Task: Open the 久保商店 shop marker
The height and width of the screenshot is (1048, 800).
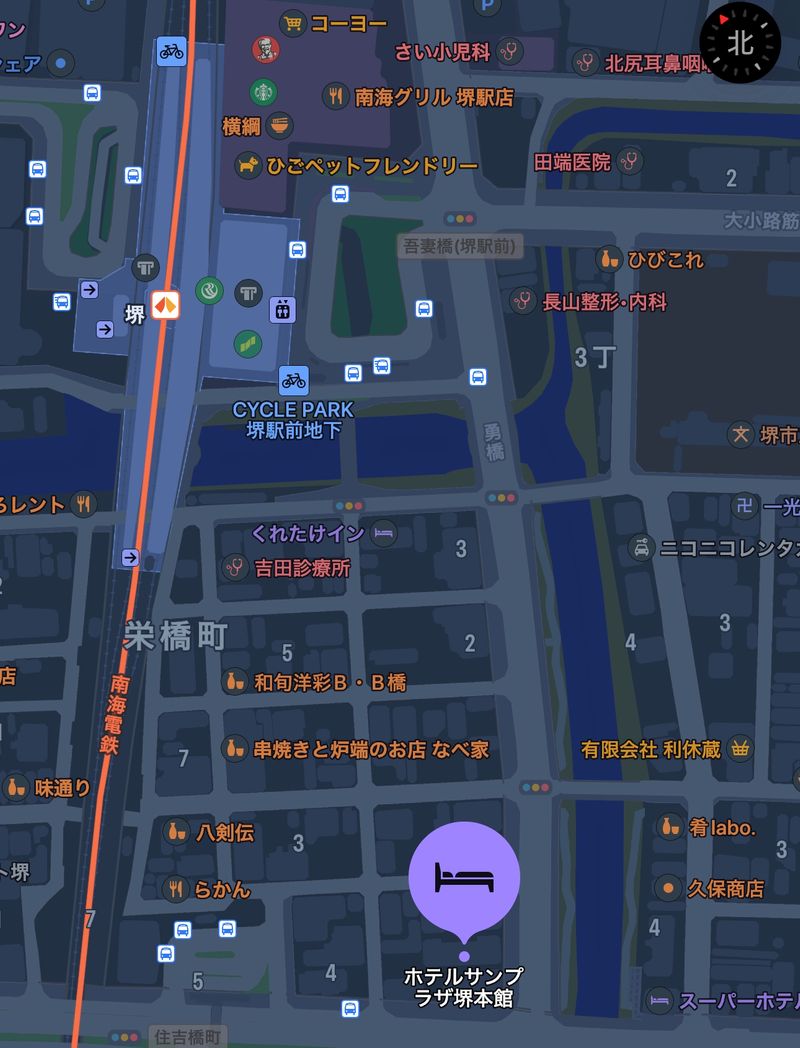Action: [668, 887]
